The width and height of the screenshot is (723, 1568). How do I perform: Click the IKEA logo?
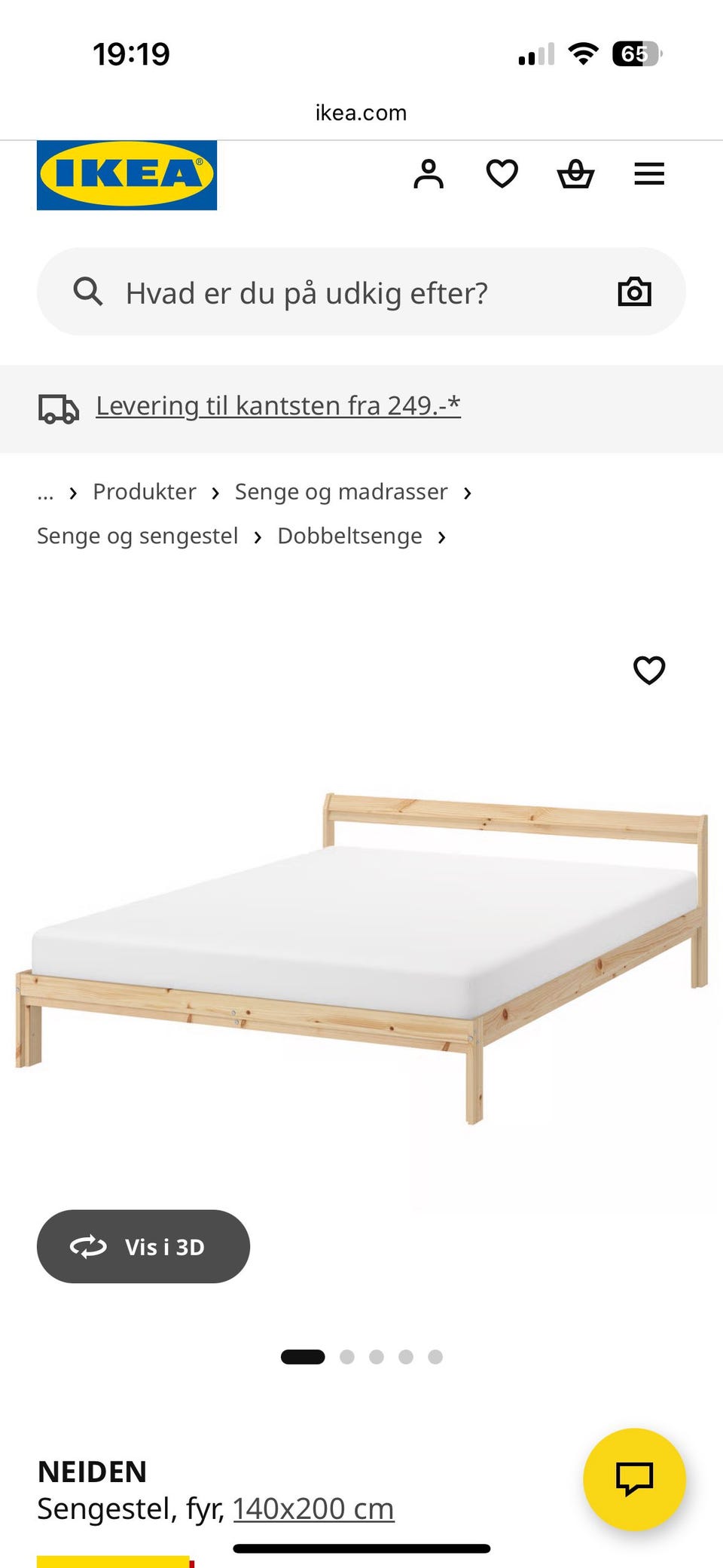click(126, 174)
